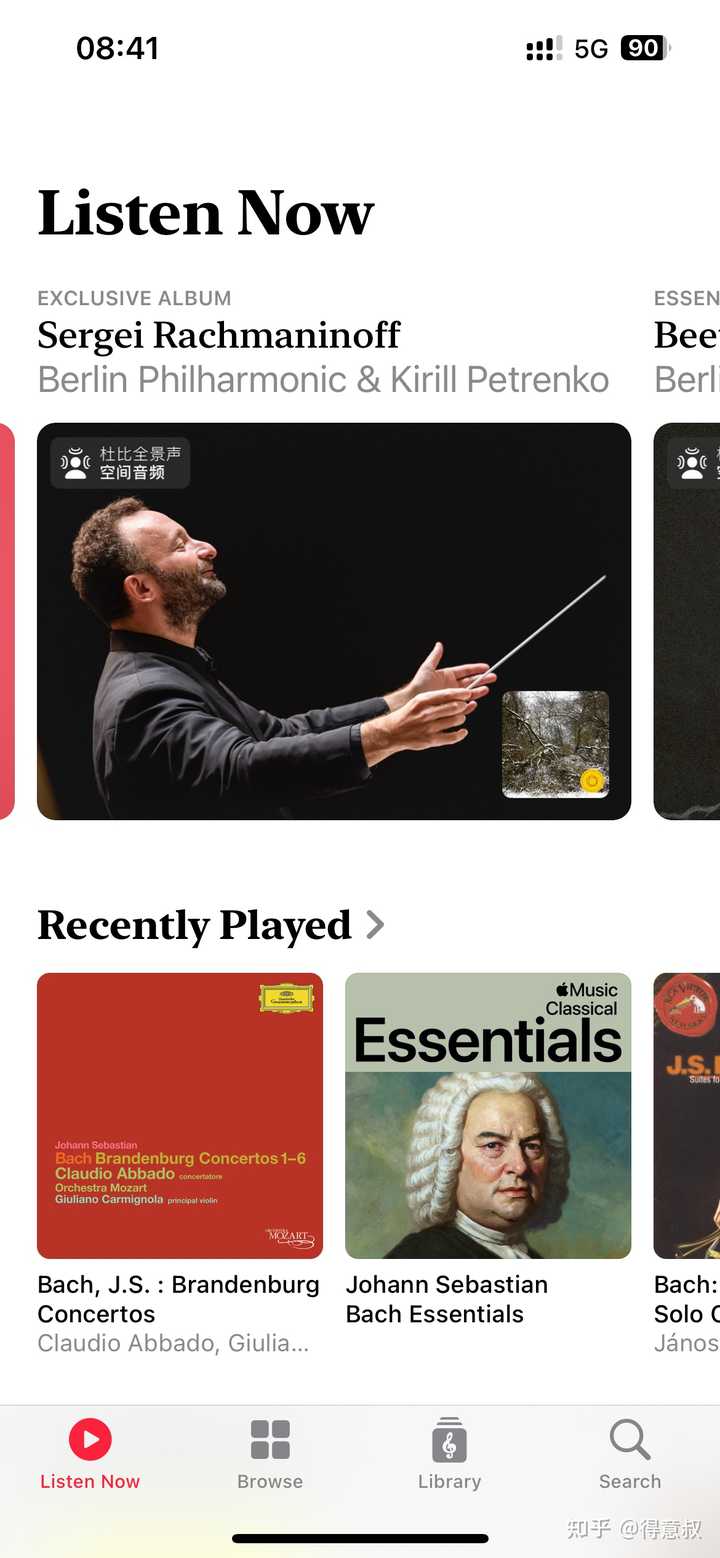The height and width of the screenshot is (1558, 720).
Task: Open the Recently Played section
Action: pyautogui.click(x=210, y=925)
